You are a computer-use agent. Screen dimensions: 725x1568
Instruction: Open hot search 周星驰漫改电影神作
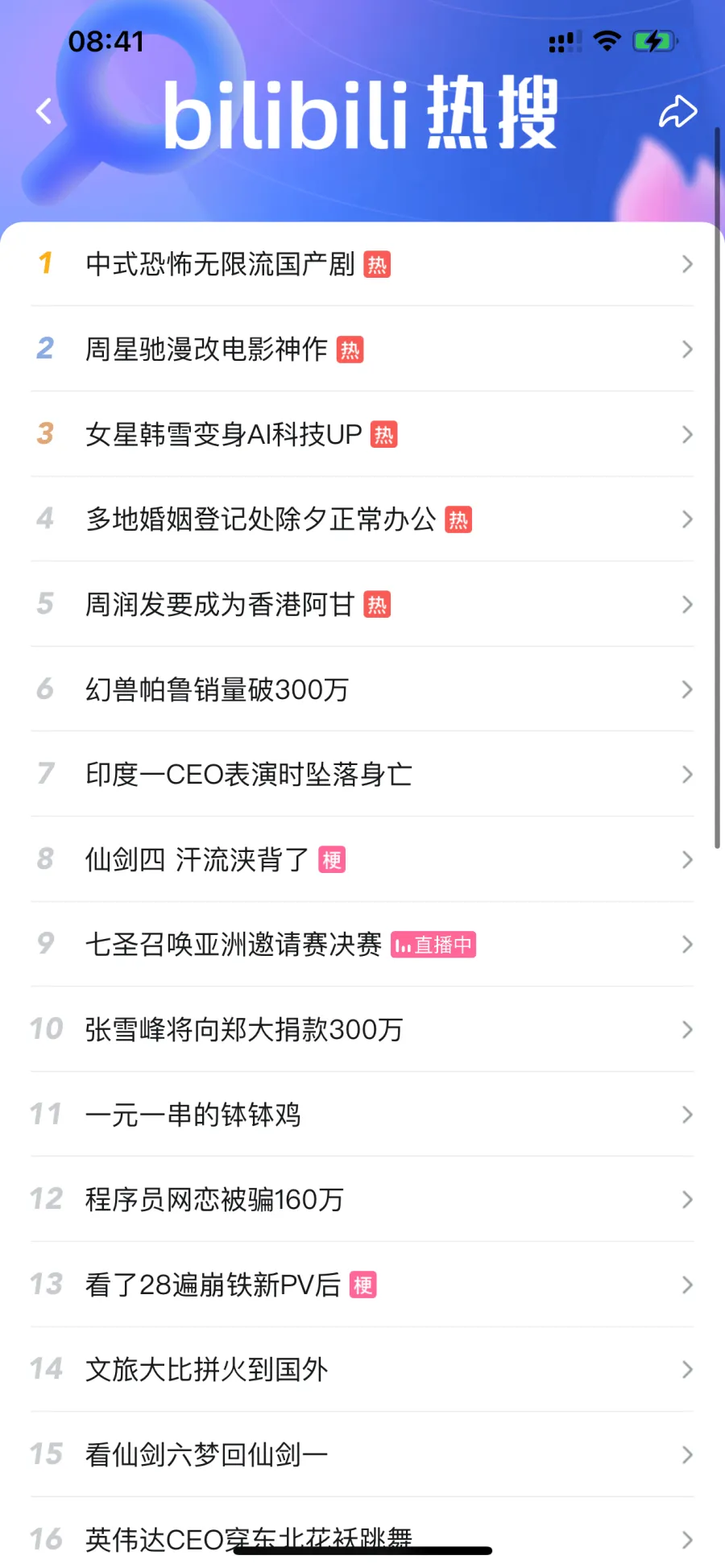tap(207, 350)
